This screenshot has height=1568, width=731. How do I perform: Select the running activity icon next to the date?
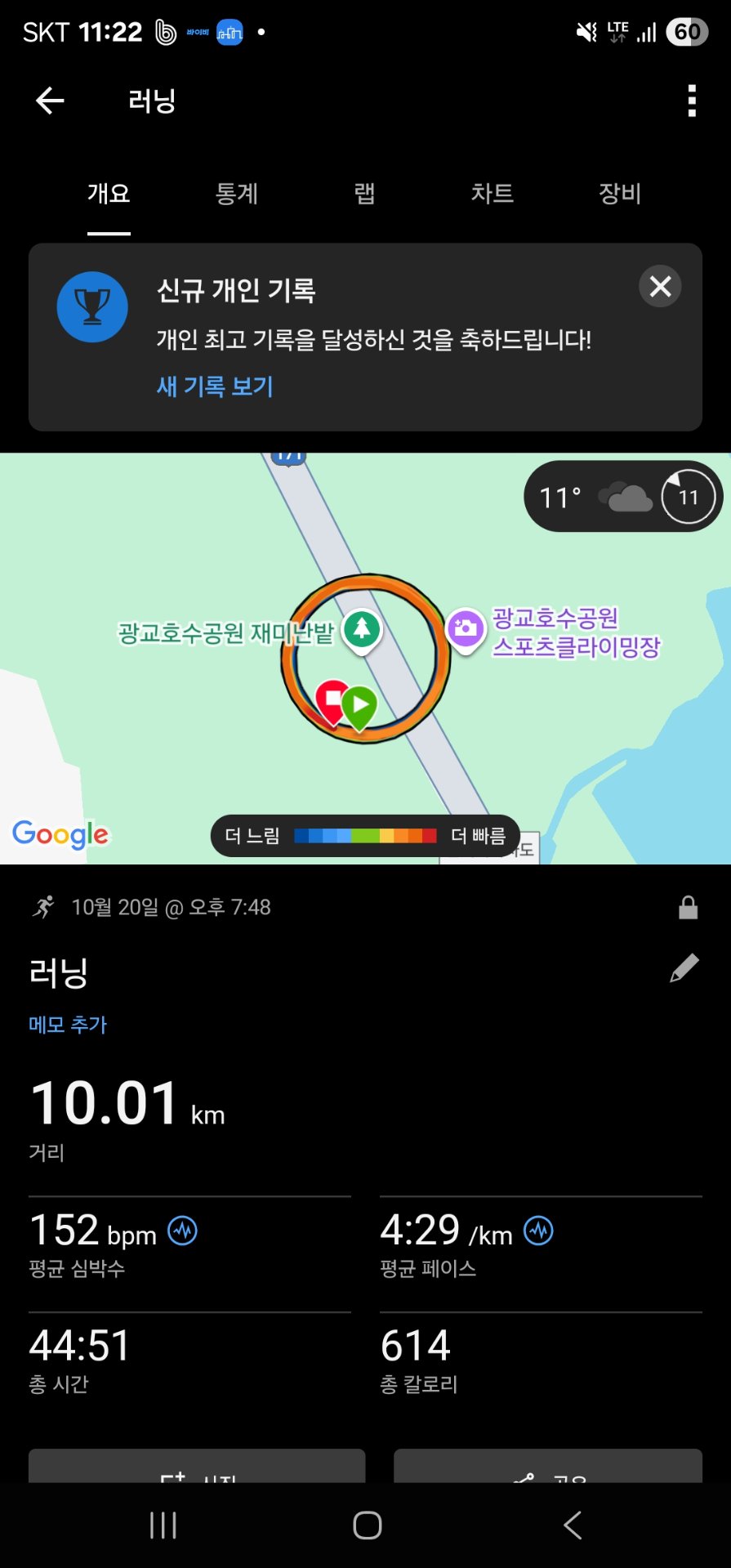(46, 905)
